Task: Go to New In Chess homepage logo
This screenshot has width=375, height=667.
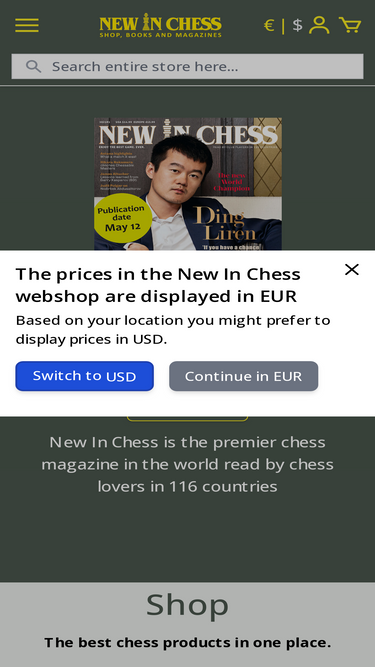Action: pyautogui.click(x=160, y=26)
